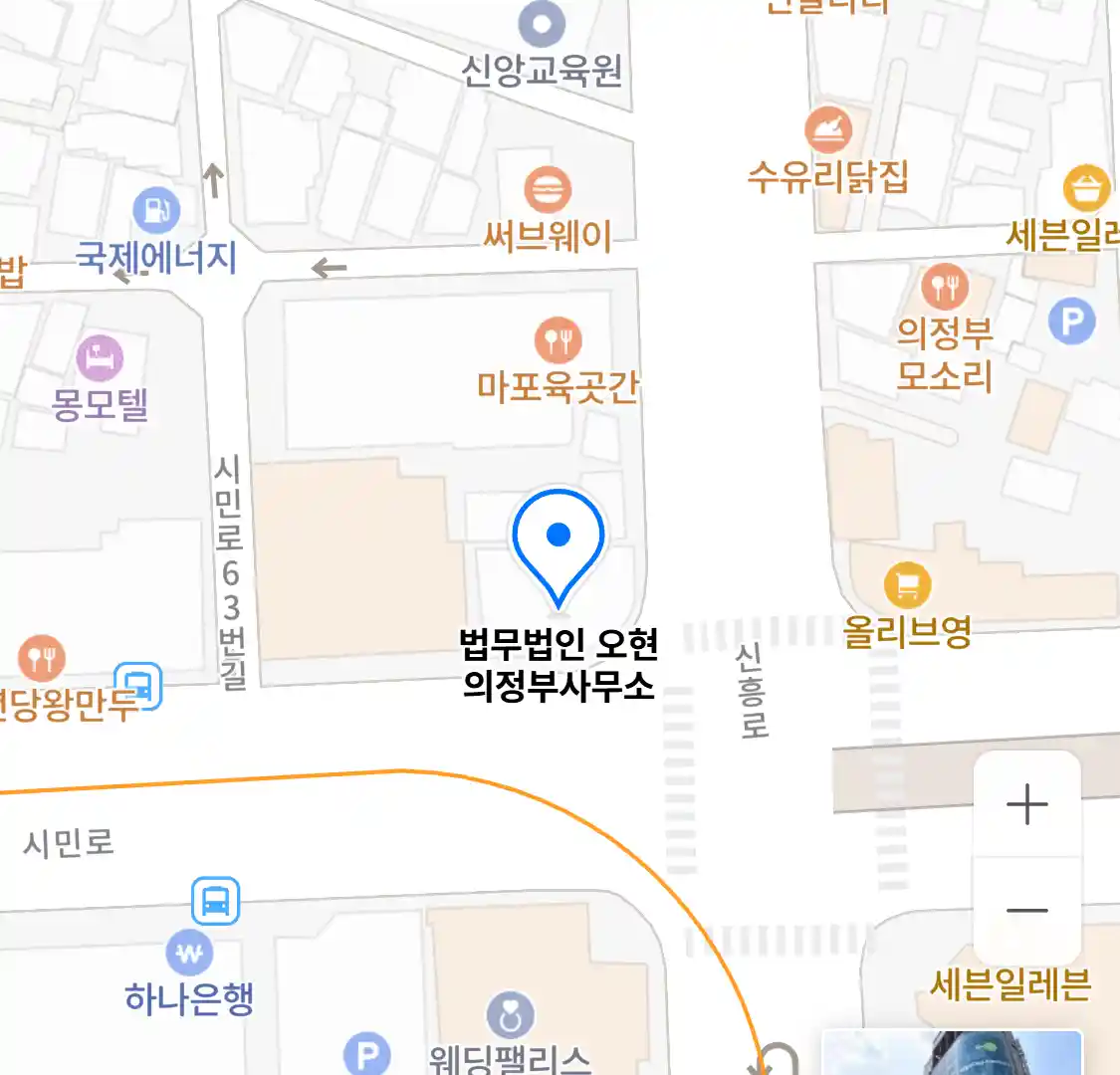Open the 올리브영 shop marker
The width and height of the screenshot is (1120, 1075).
click(907, 585)
